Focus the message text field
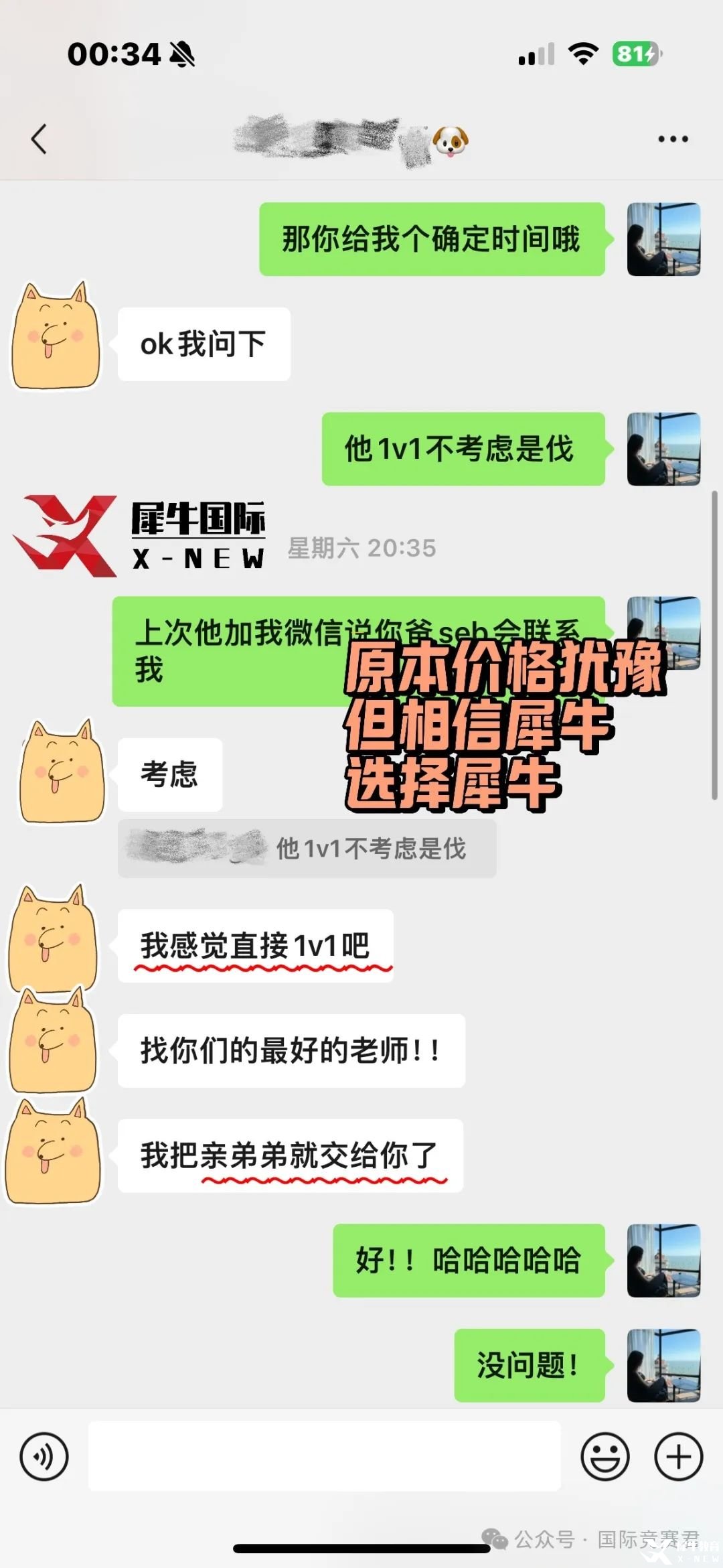 coord(325,1456)
